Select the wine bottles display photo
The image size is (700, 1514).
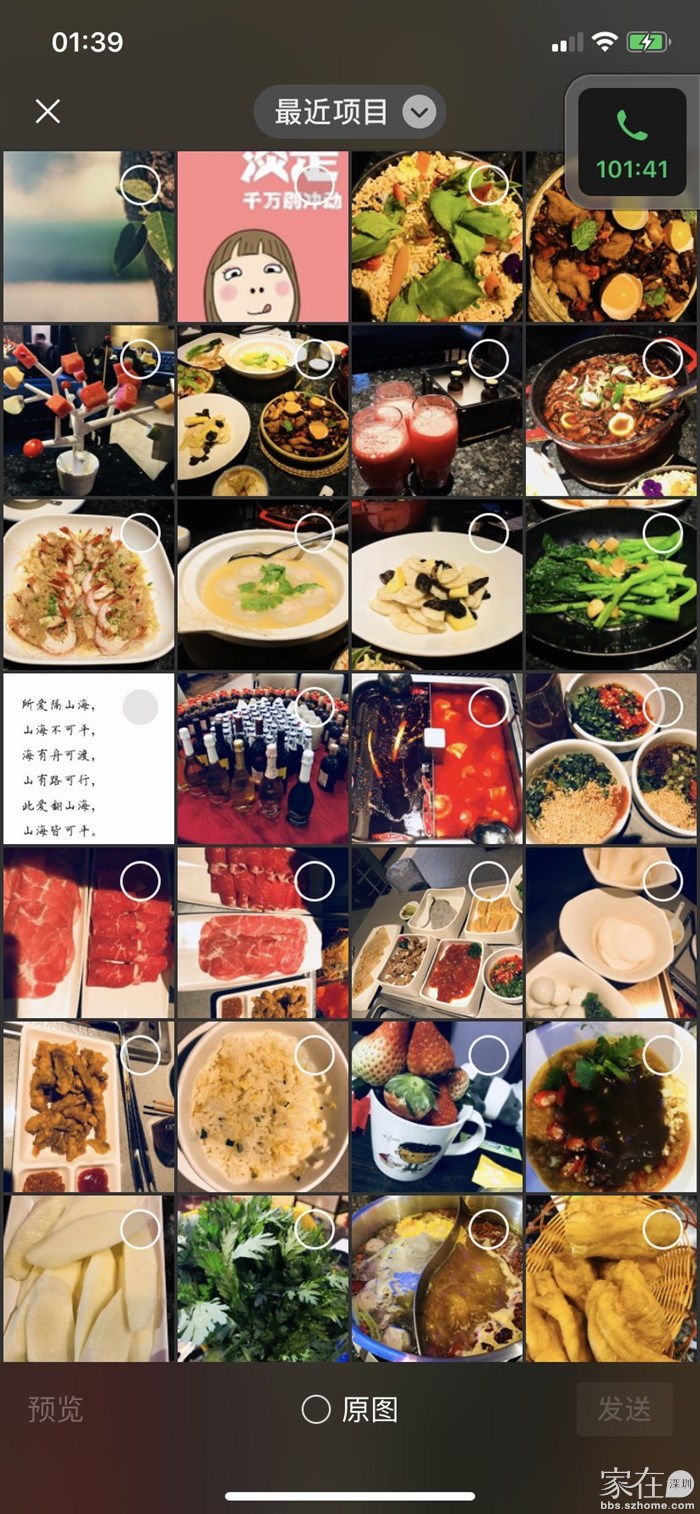point(314,707)
